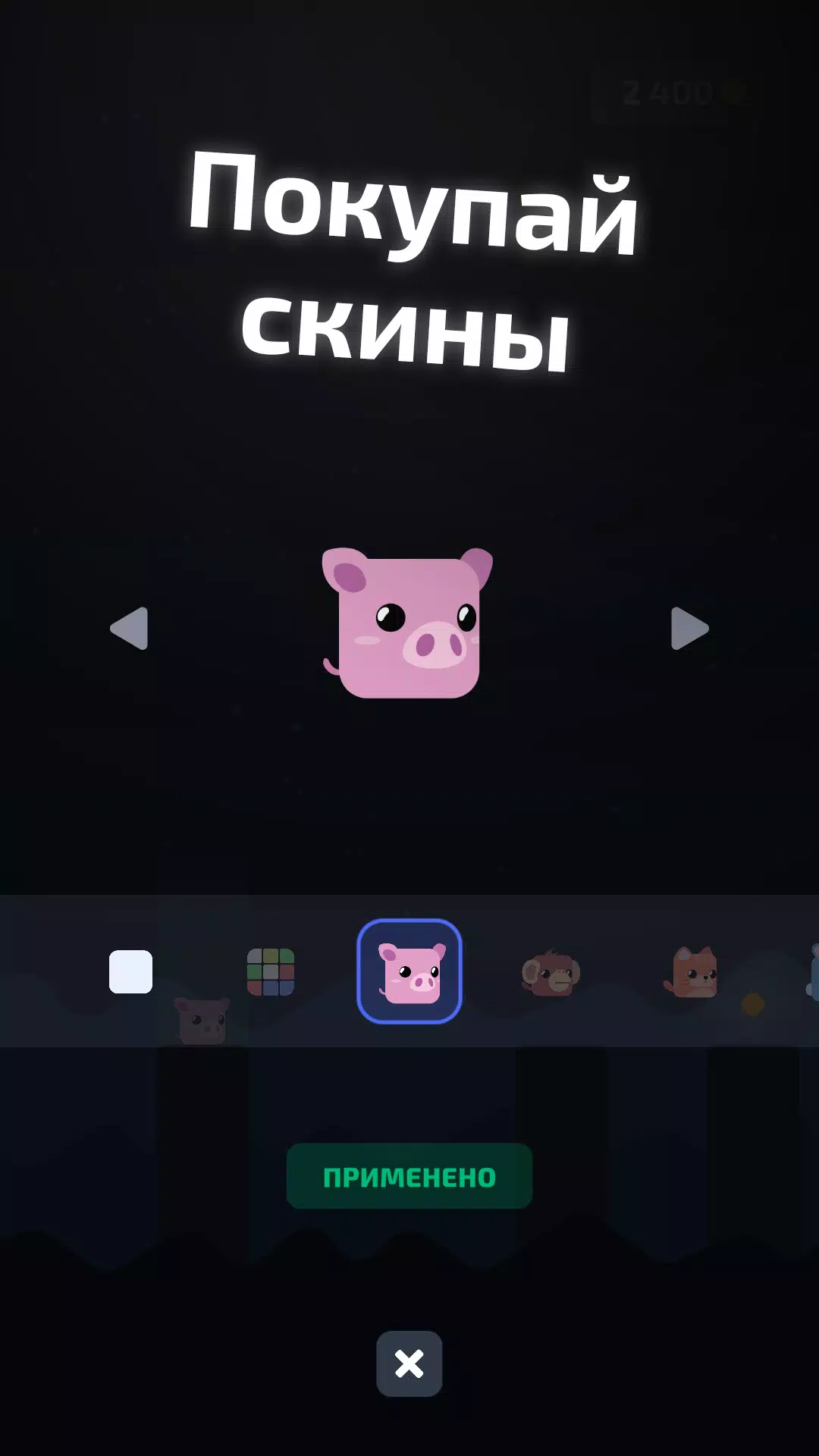Close the skins shop
This screenshot has height=1456, width=819.
pyautogui.click(x=409, y=1363)
